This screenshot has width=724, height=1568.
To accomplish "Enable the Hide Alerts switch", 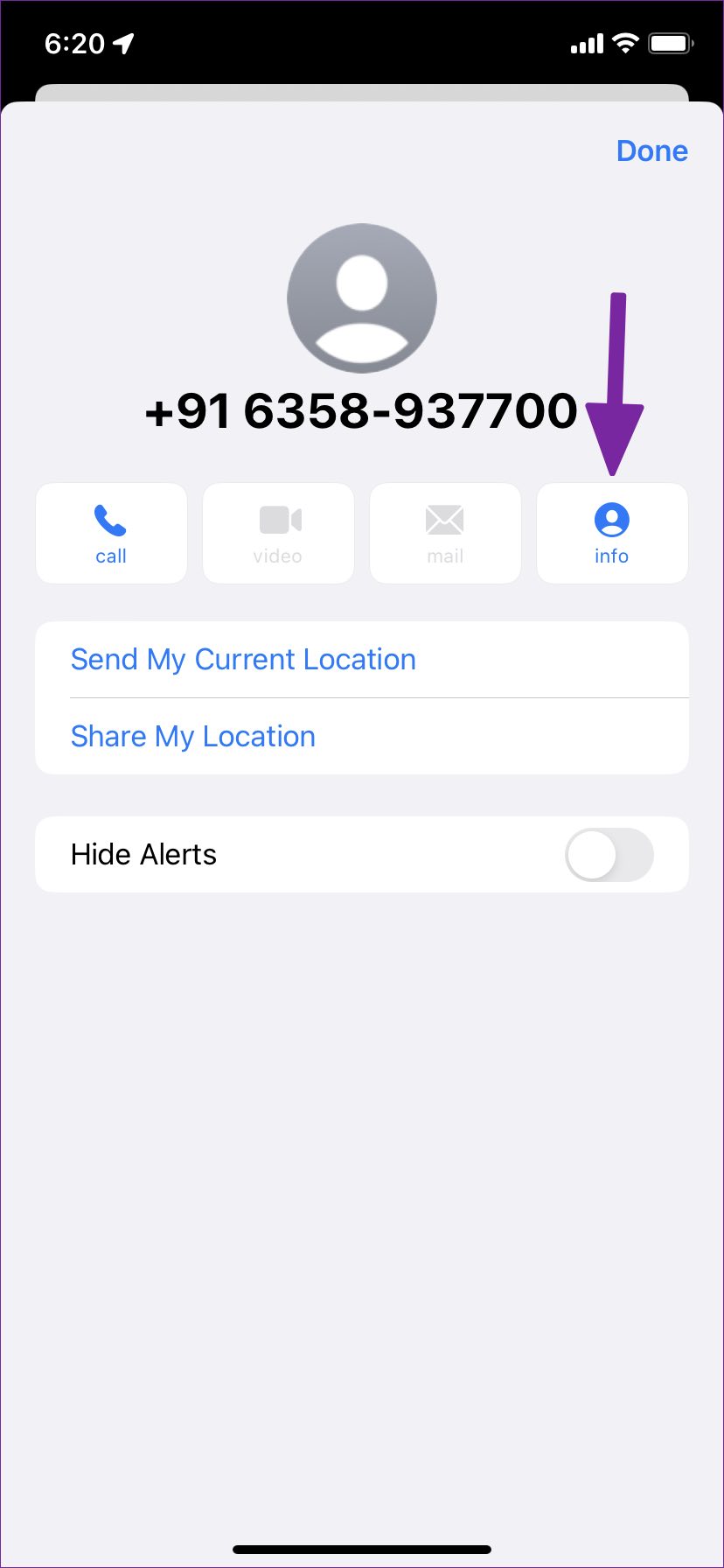I will [x=609, y=855].
